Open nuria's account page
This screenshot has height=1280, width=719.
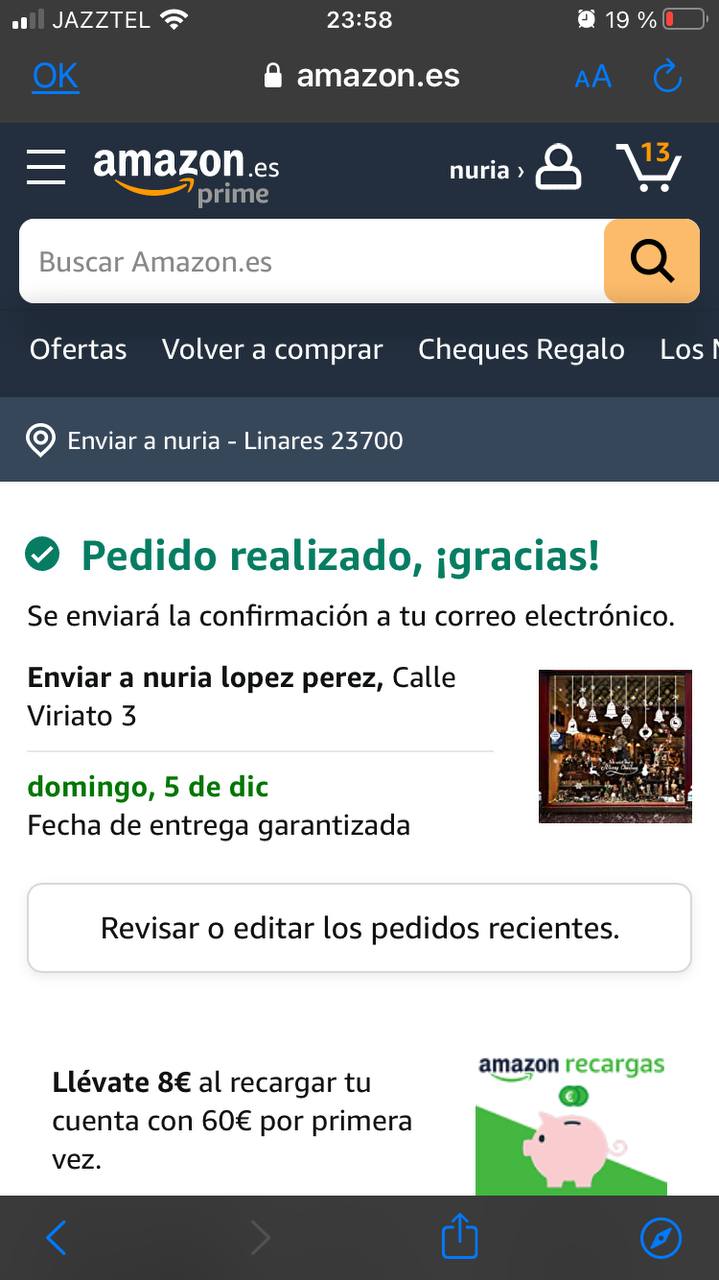tap(515, 169)
